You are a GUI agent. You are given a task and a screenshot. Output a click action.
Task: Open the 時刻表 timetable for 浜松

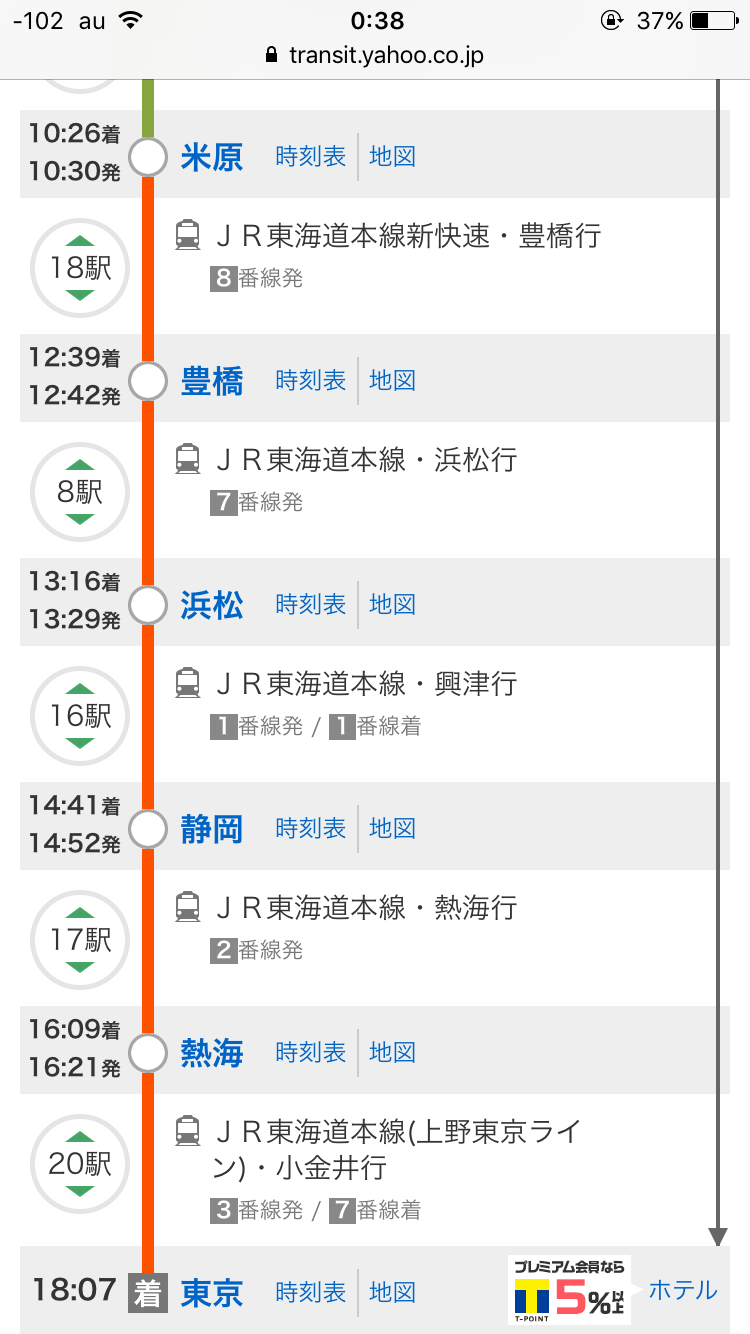311,605
